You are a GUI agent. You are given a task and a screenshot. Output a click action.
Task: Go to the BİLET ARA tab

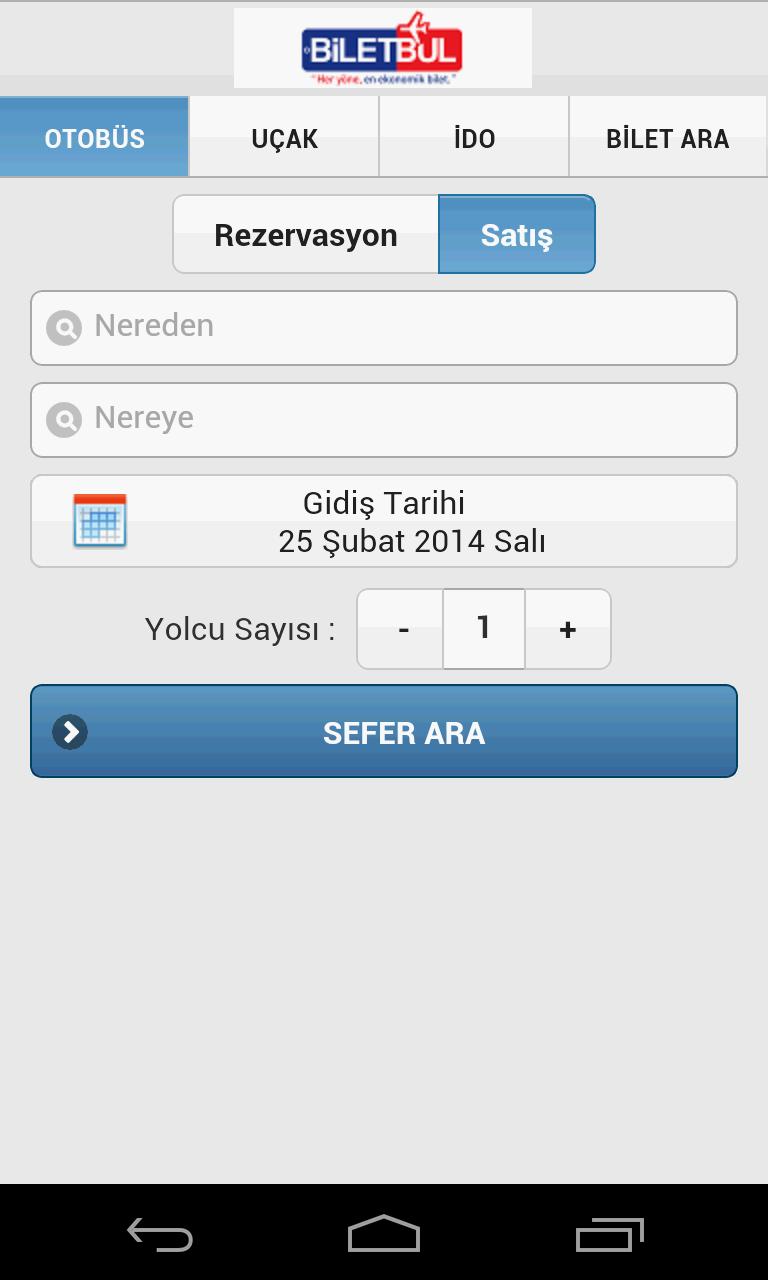tap(667, 138)
